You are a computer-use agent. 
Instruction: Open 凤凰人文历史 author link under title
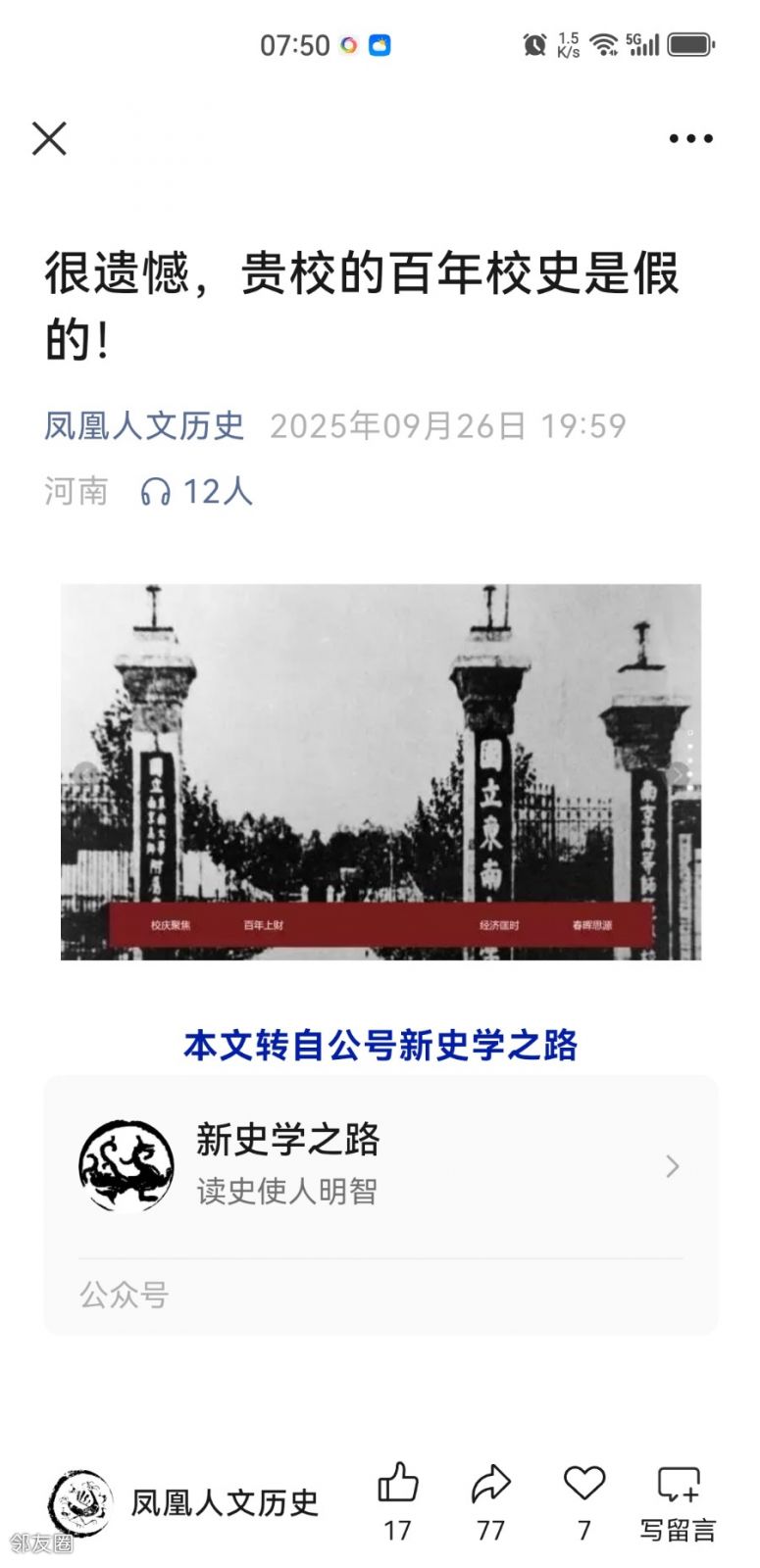pos(144,425)
